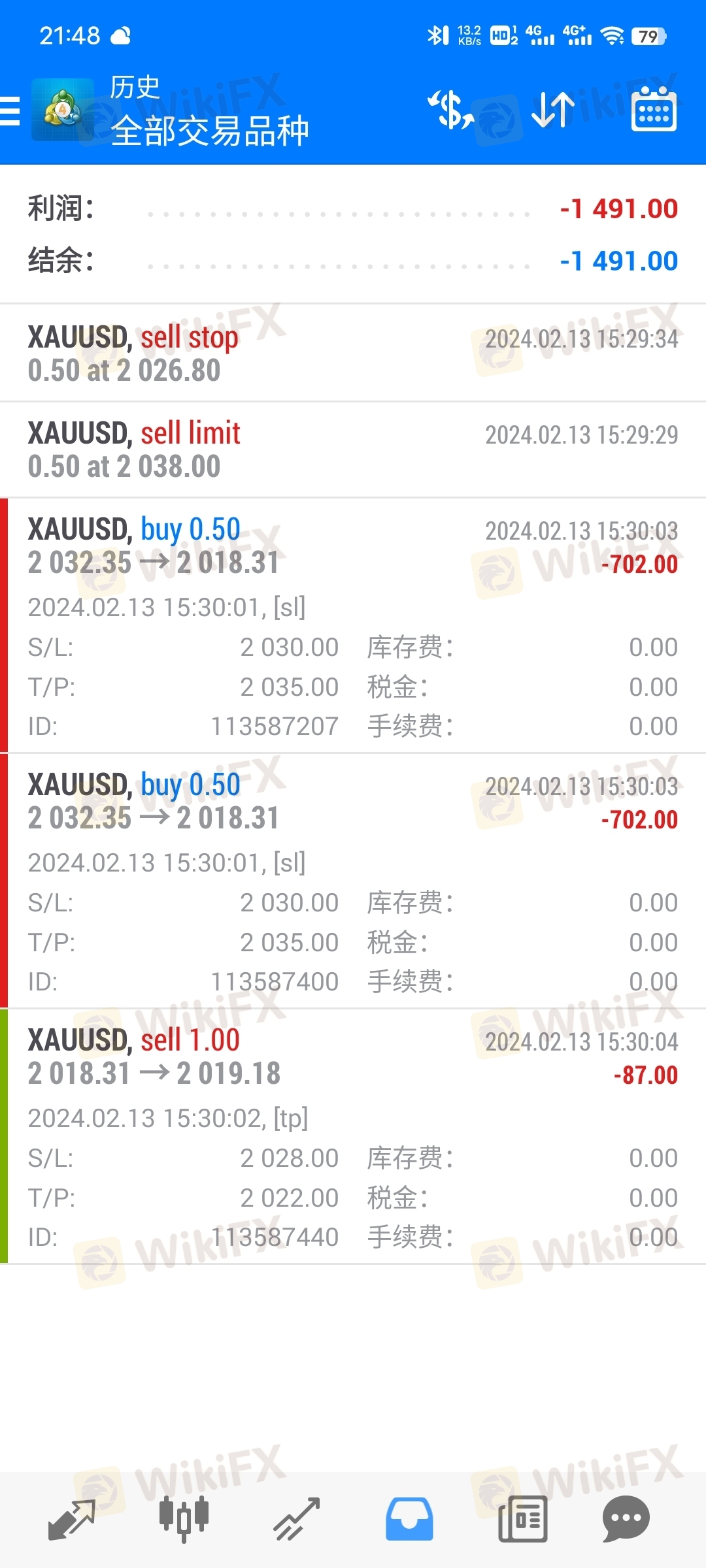Switch to the candlestick Chart tab

pyautogui.click(x=184, y=1519)
